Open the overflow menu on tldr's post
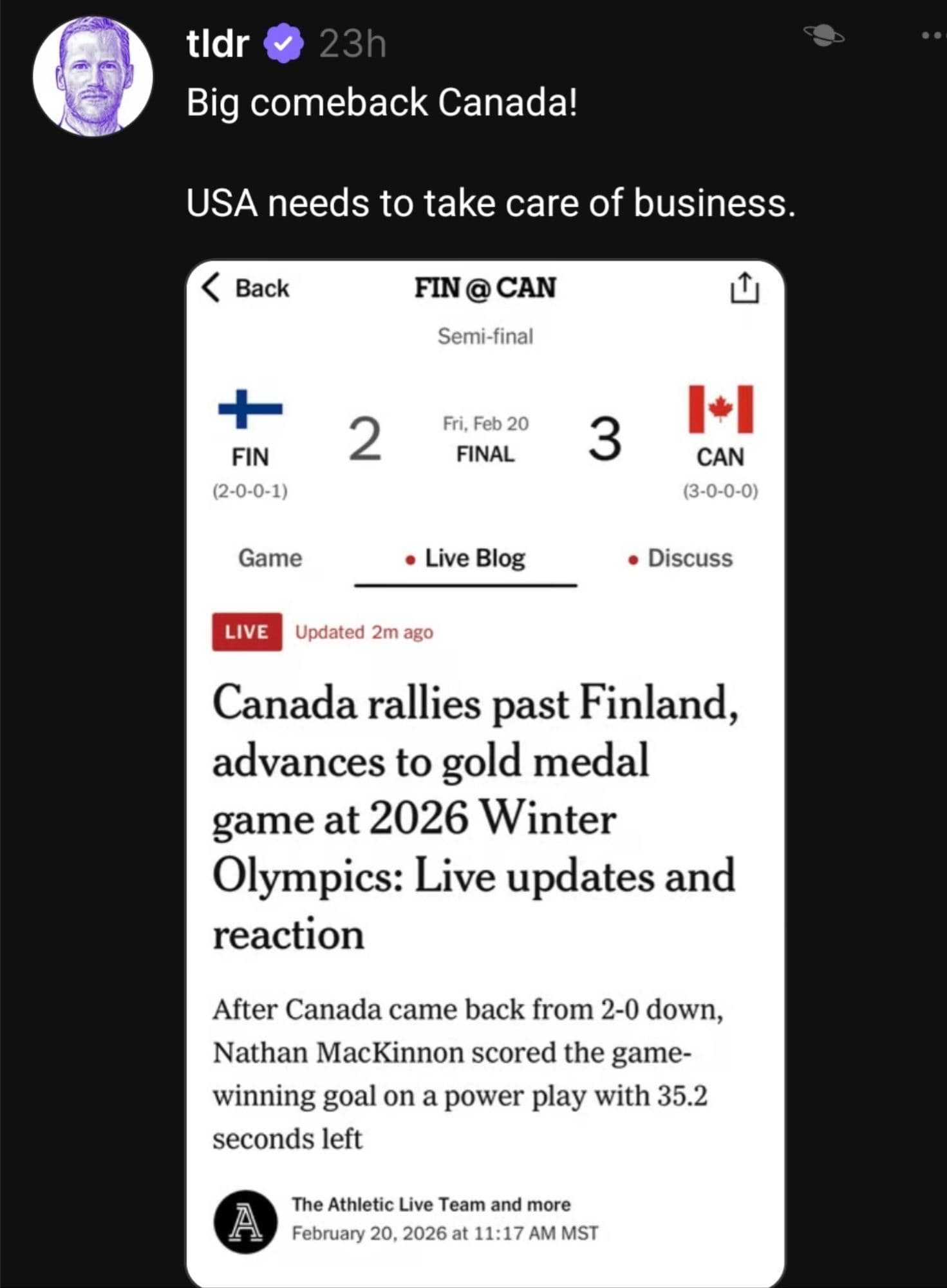 [x=933, y=35]
